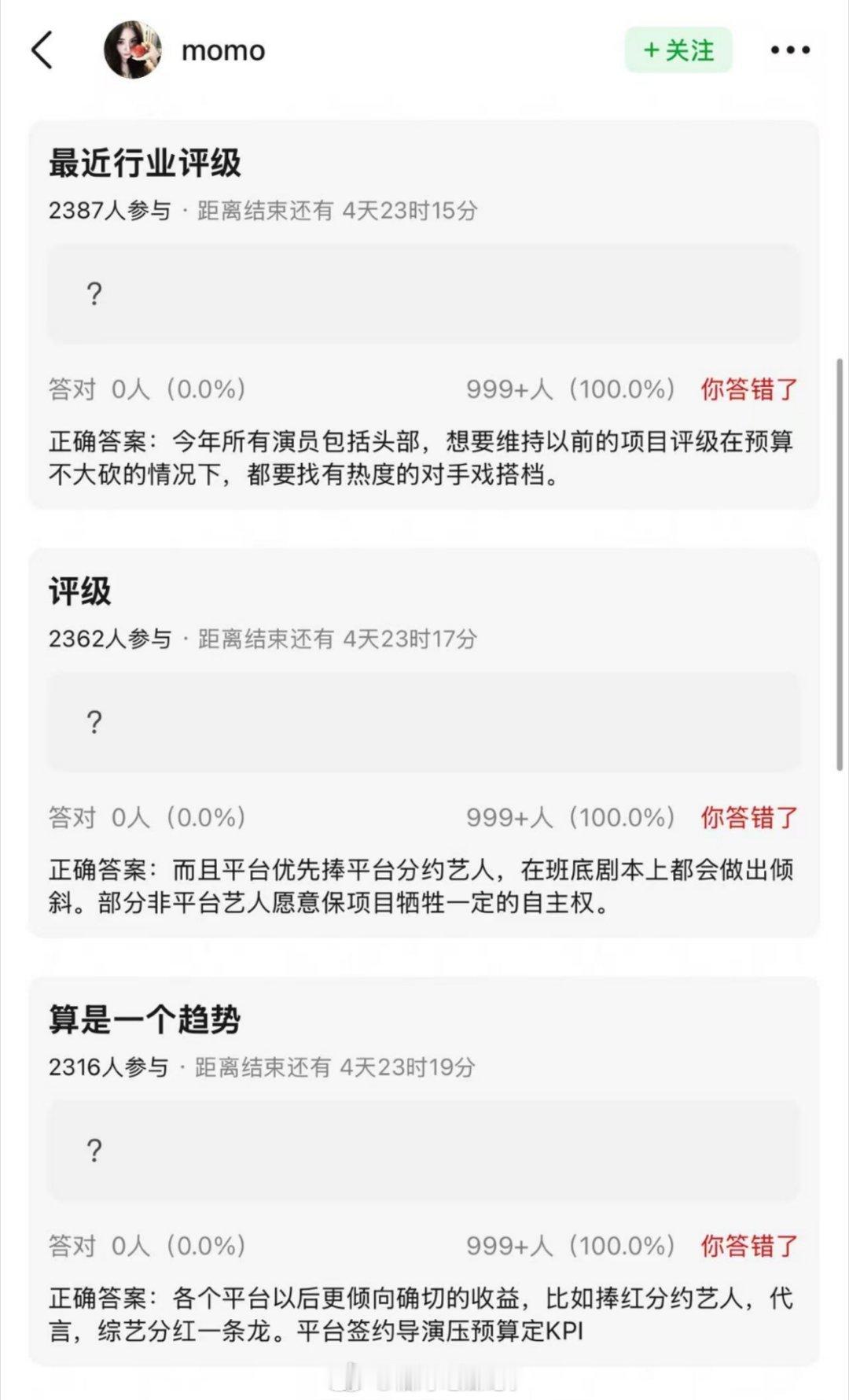
Task: Select the answer option box of the first quiz
Action: (424, 295)
